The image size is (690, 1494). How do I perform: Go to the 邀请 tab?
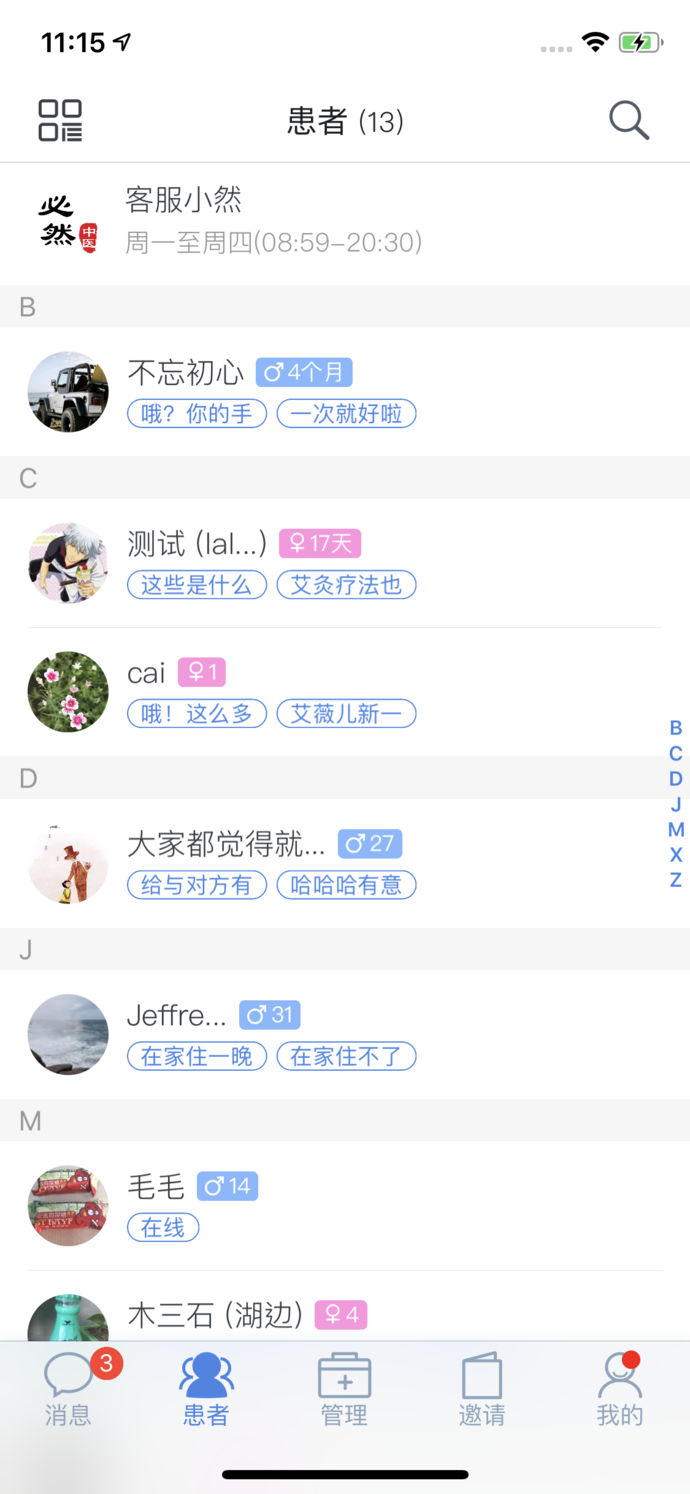(482, 1390)
